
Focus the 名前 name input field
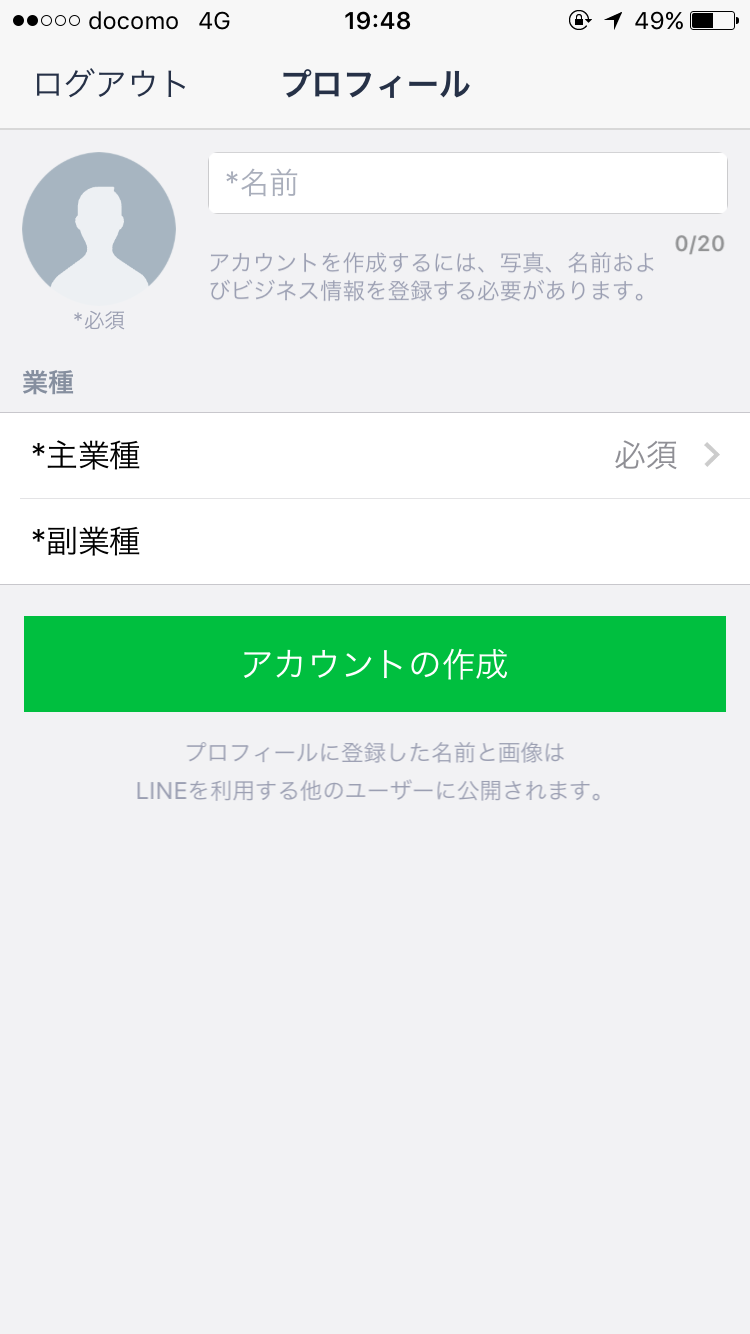coord(467,183)
